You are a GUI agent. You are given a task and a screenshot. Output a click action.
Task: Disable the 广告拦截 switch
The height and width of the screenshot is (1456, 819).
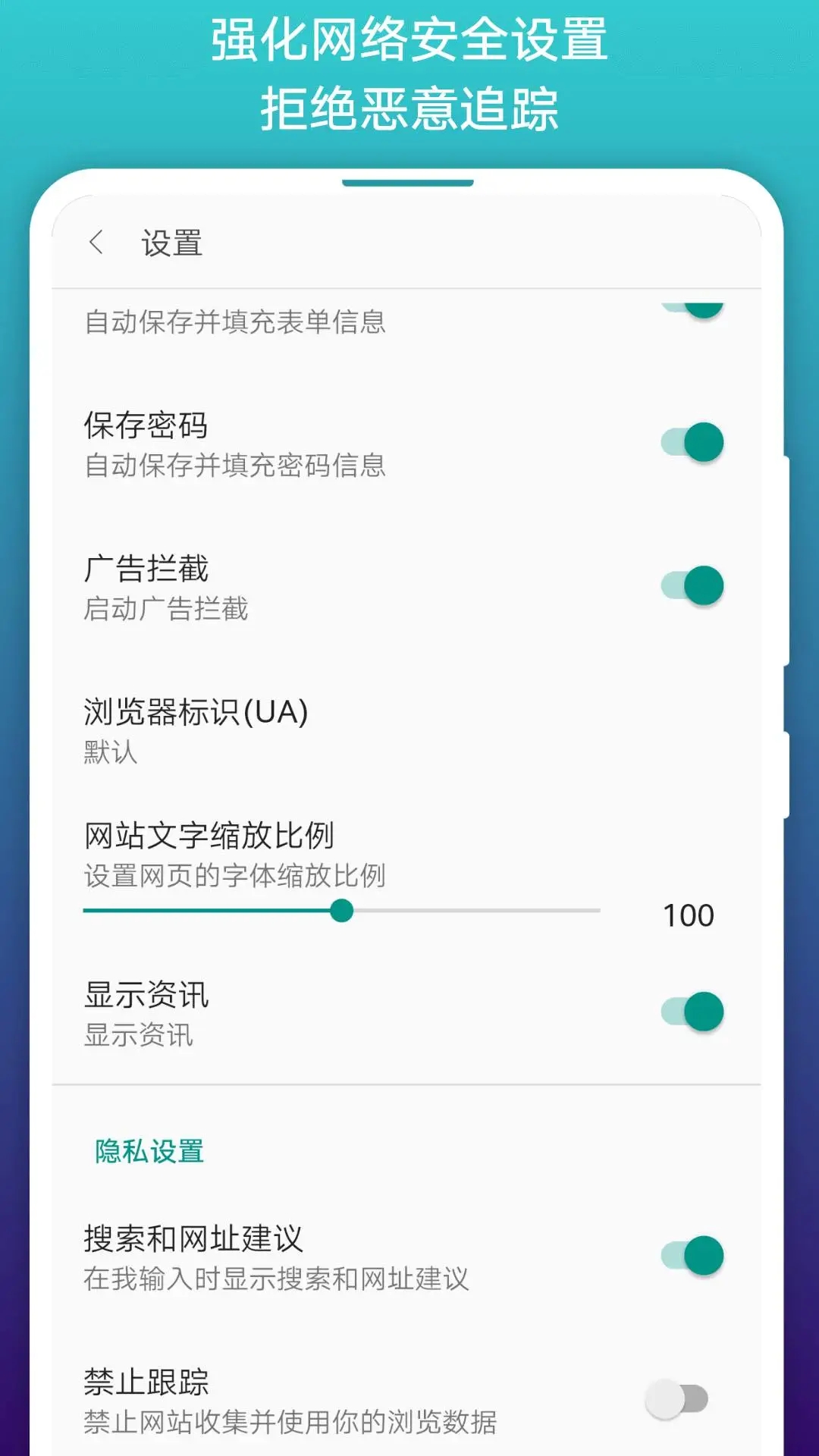click(x=689, y=584)
